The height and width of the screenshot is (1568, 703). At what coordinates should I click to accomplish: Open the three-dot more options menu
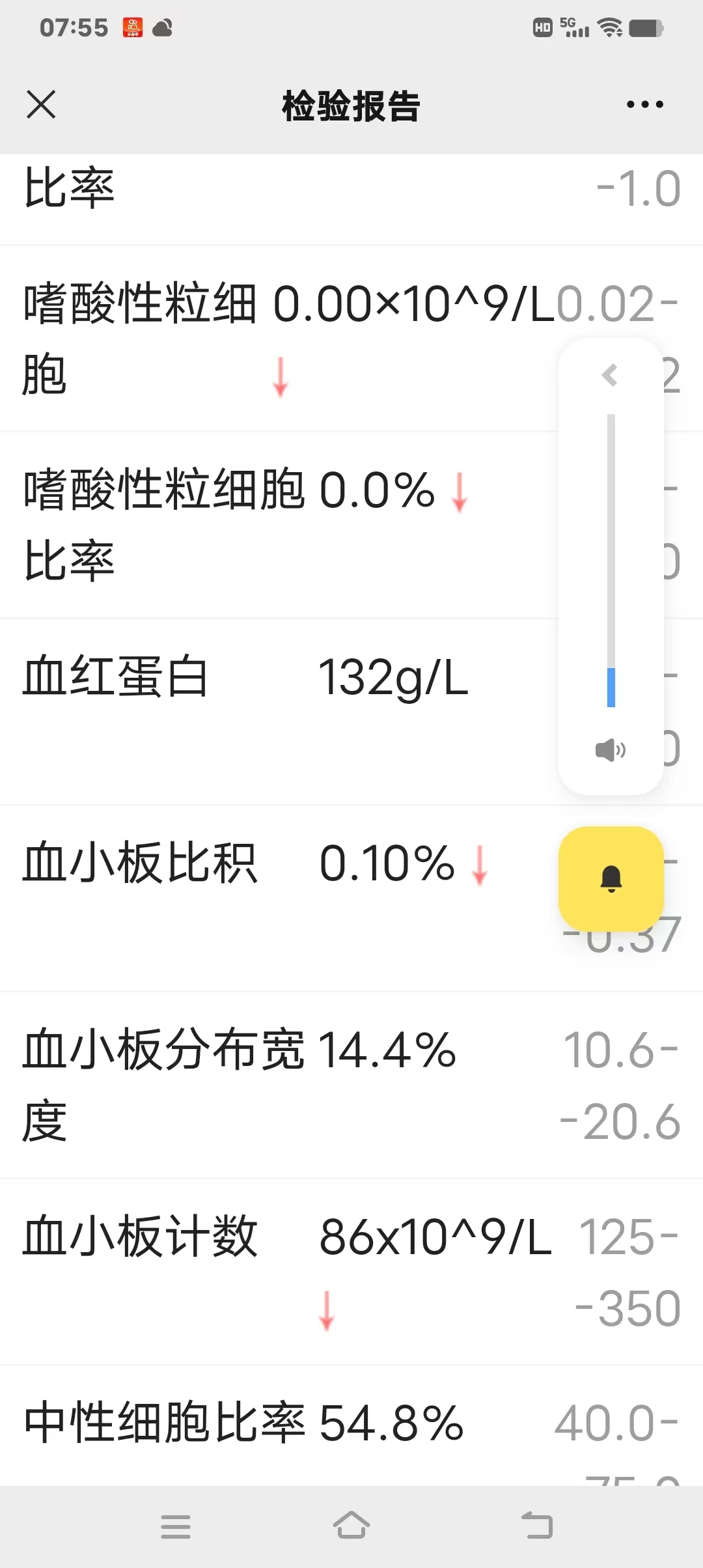644,104
